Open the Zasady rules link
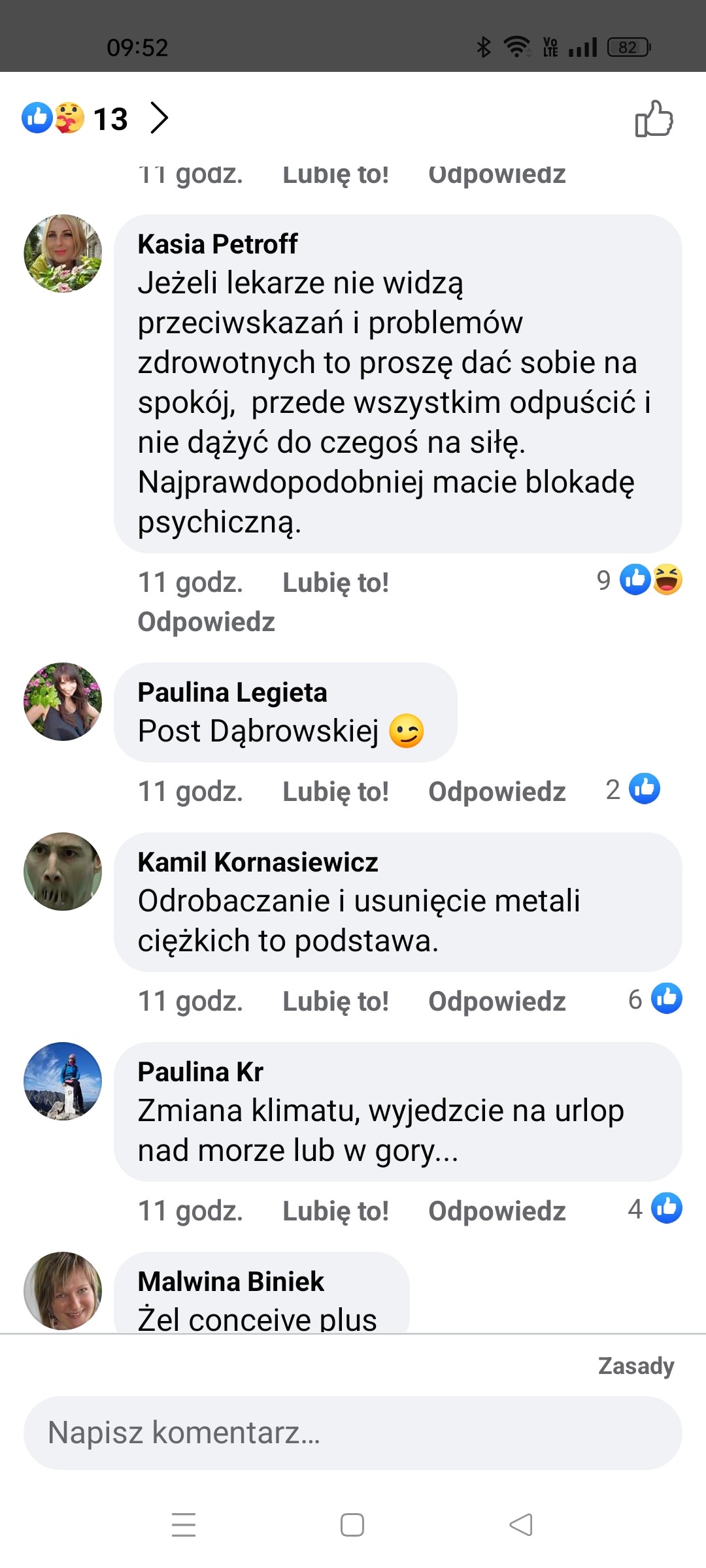 635,1365
